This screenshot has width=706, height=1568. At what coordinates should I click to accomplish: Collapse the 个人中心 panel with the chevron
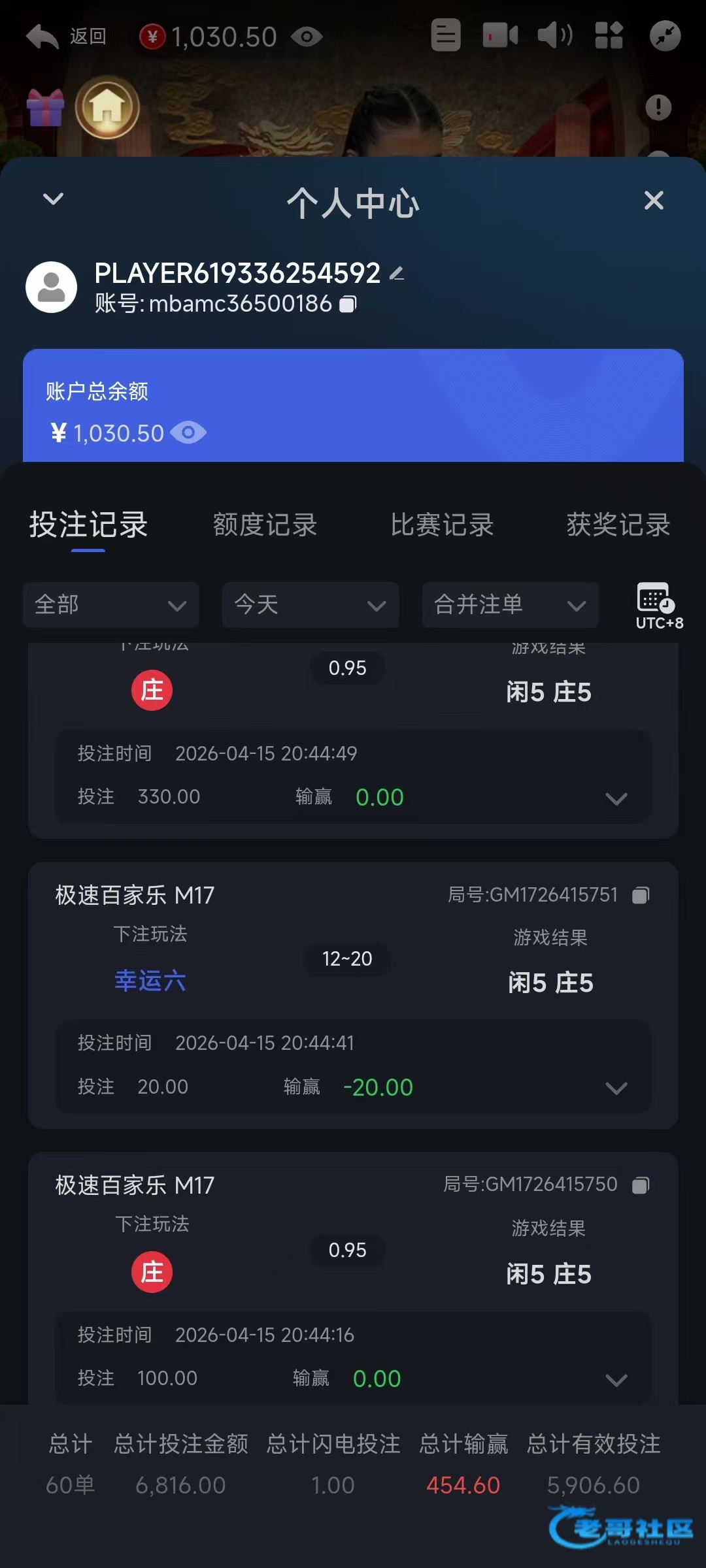click(x=53, y=199)
